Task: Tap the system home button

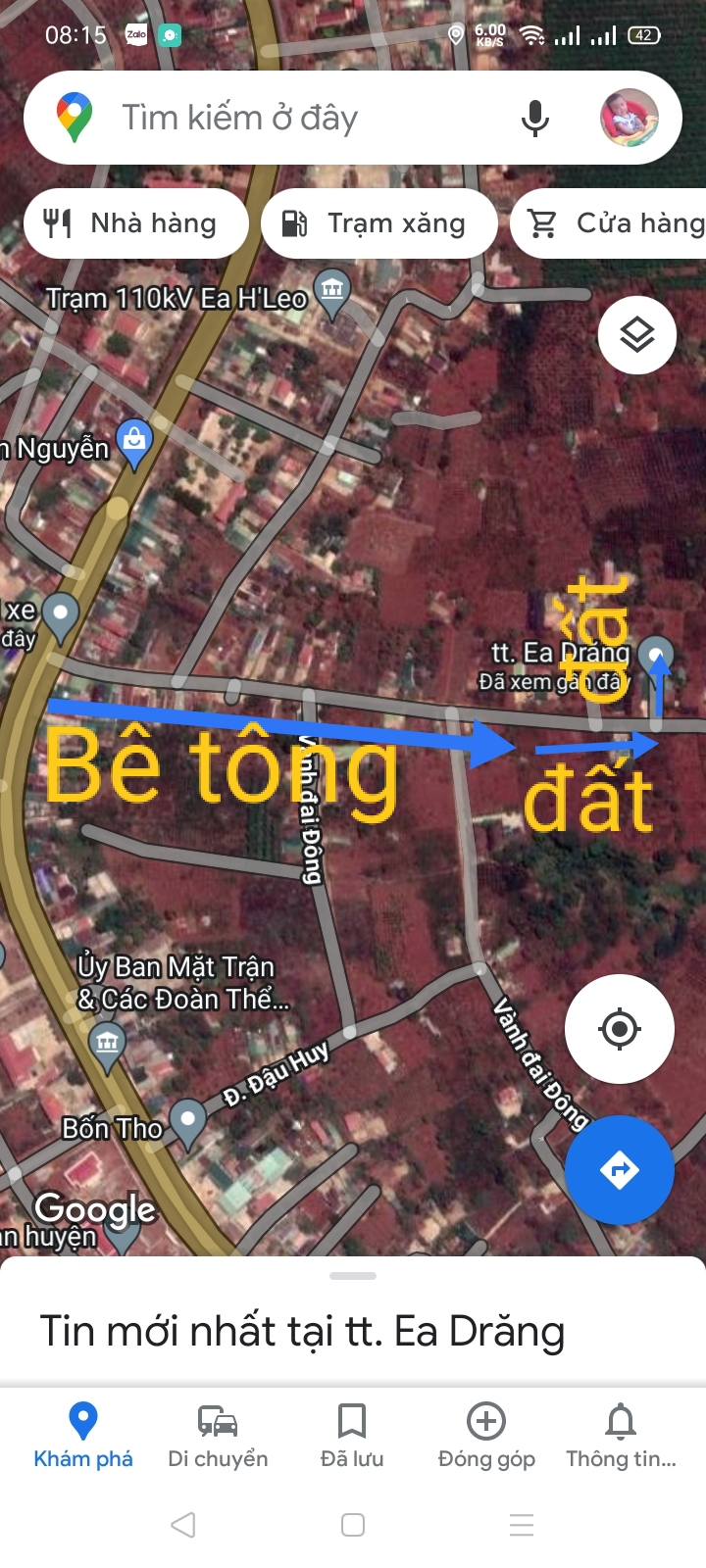Action: point(353,1525)
